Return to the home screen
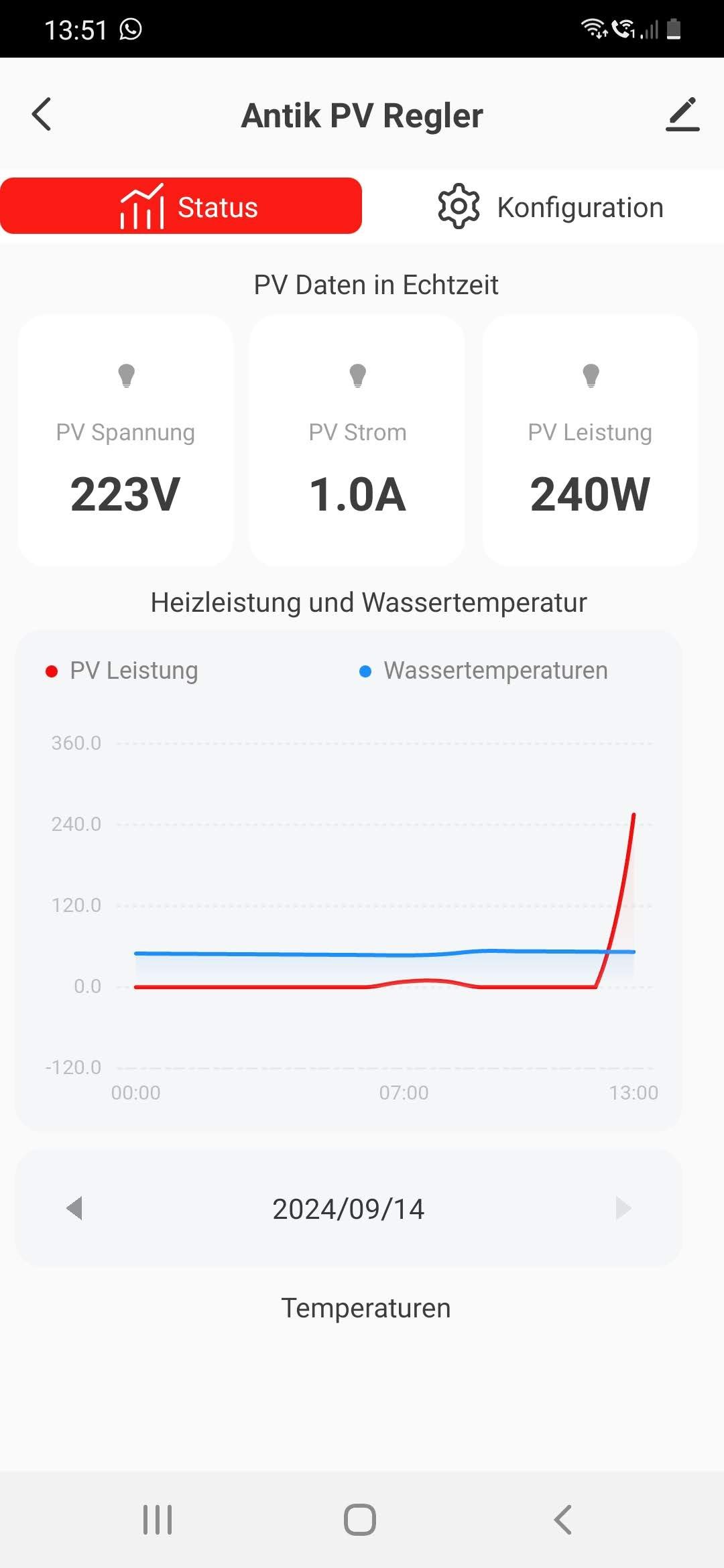 360,1519
